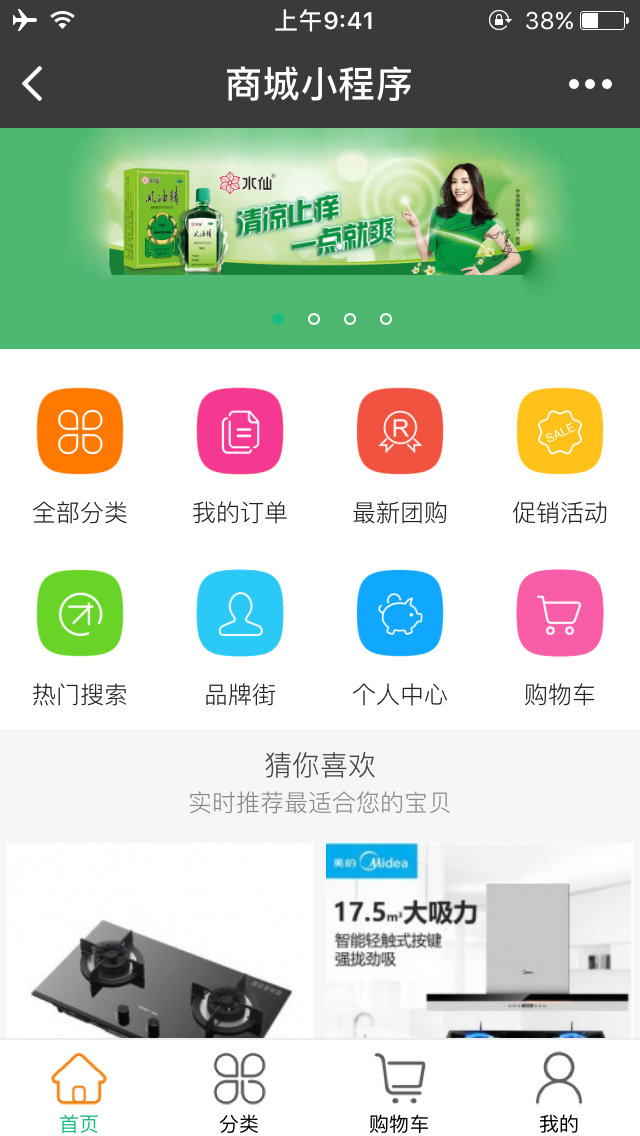Go back using the header arrow

click(x=33, y=84)
